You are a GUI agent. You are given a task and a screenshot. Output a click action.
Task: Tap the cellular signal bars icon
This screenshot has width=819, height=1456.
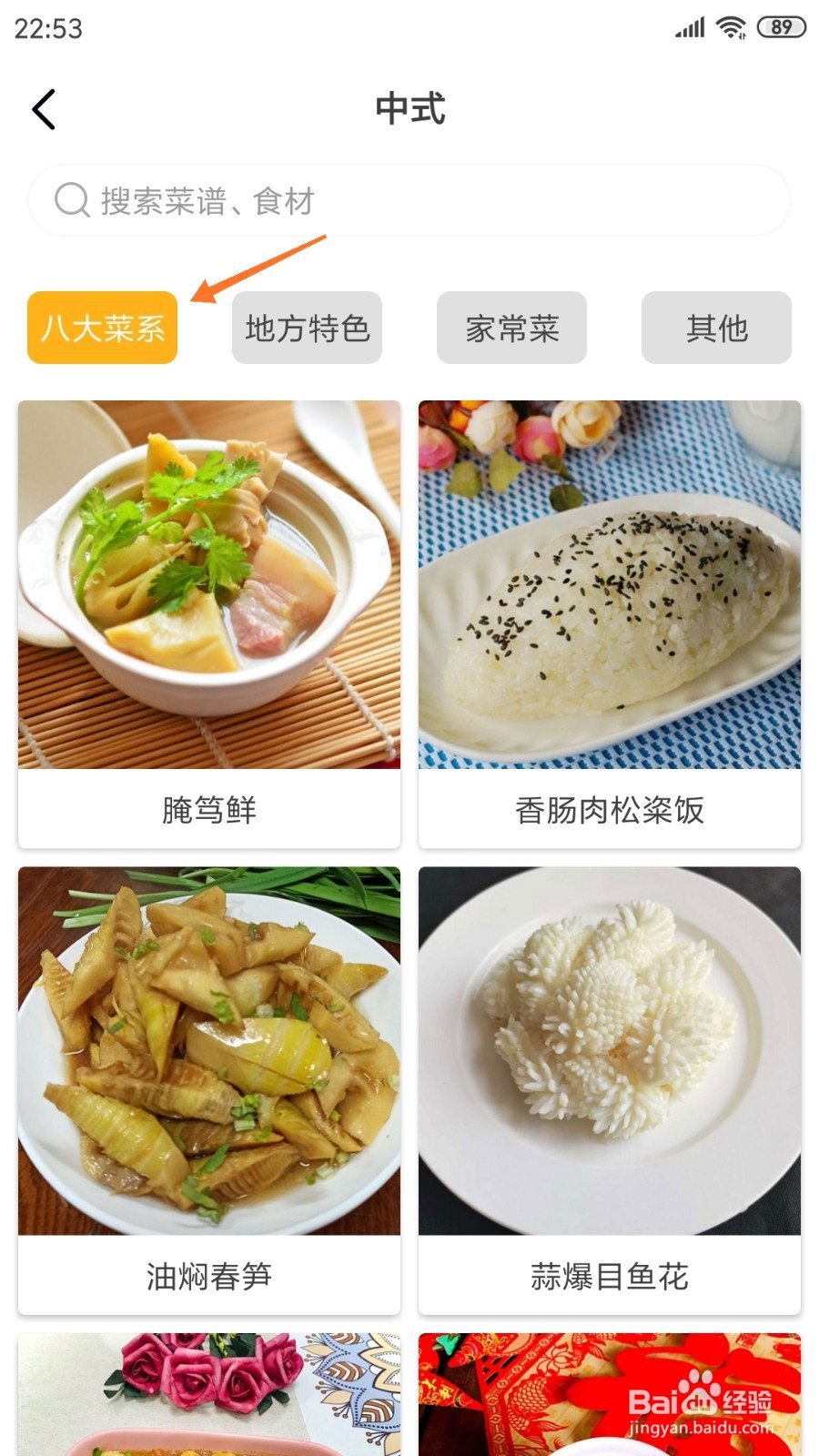[689, 27]
